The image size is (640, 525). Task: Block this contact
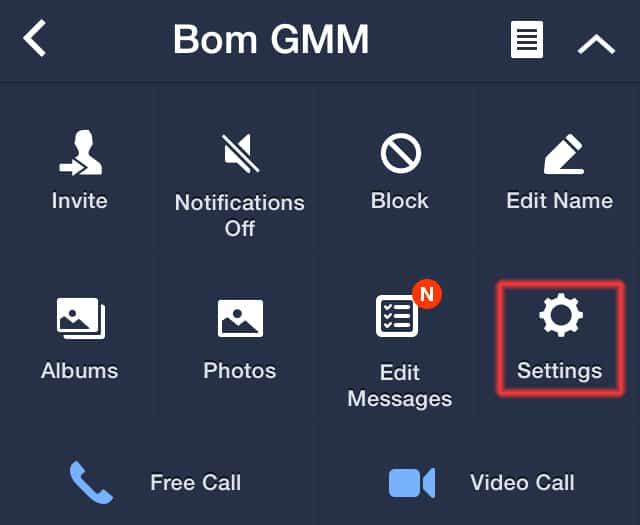pyautogui.click(x=400, y=170)
